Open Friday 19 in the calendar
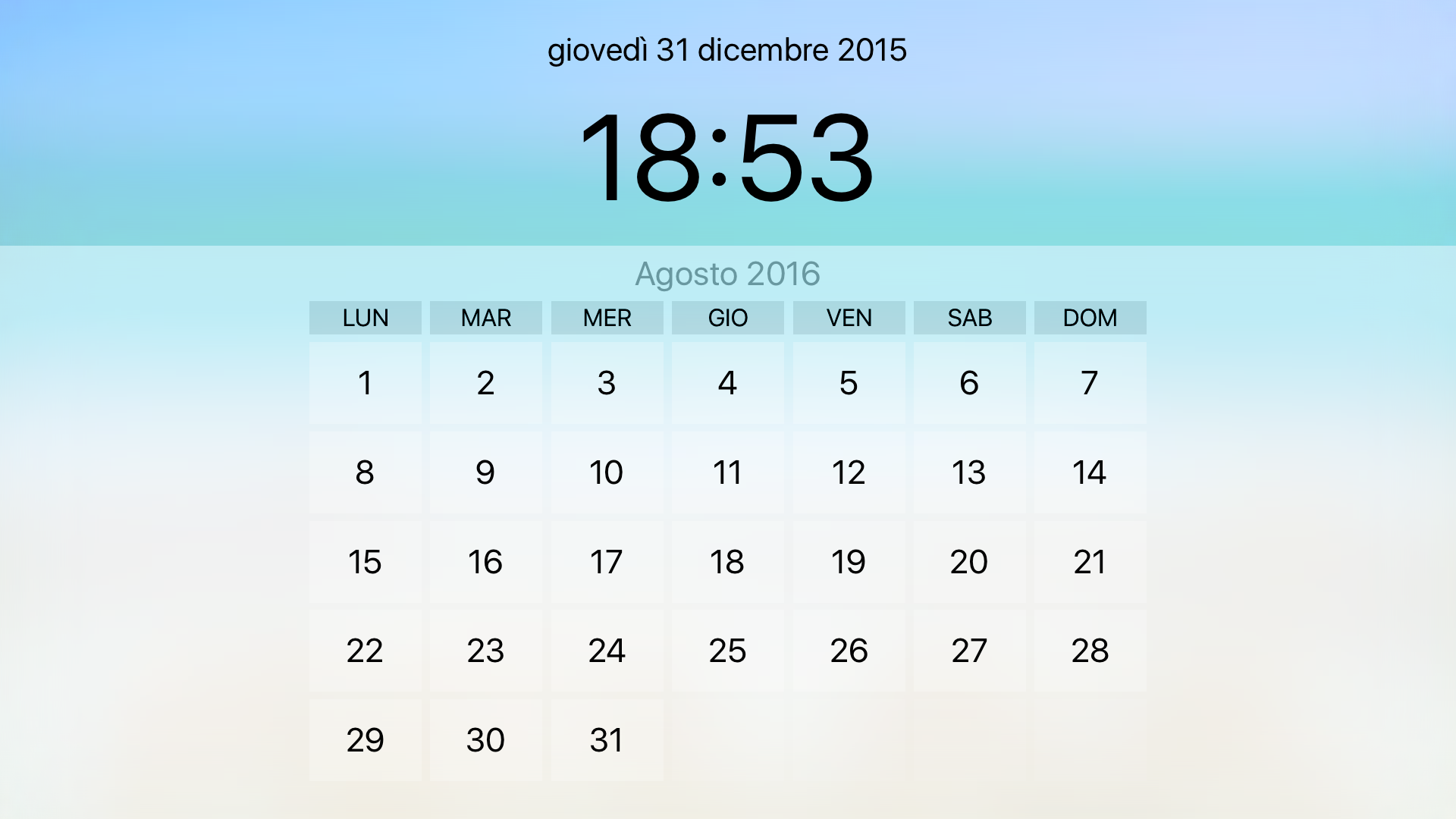Viewport: 1456px width, 819px height. 849,562
